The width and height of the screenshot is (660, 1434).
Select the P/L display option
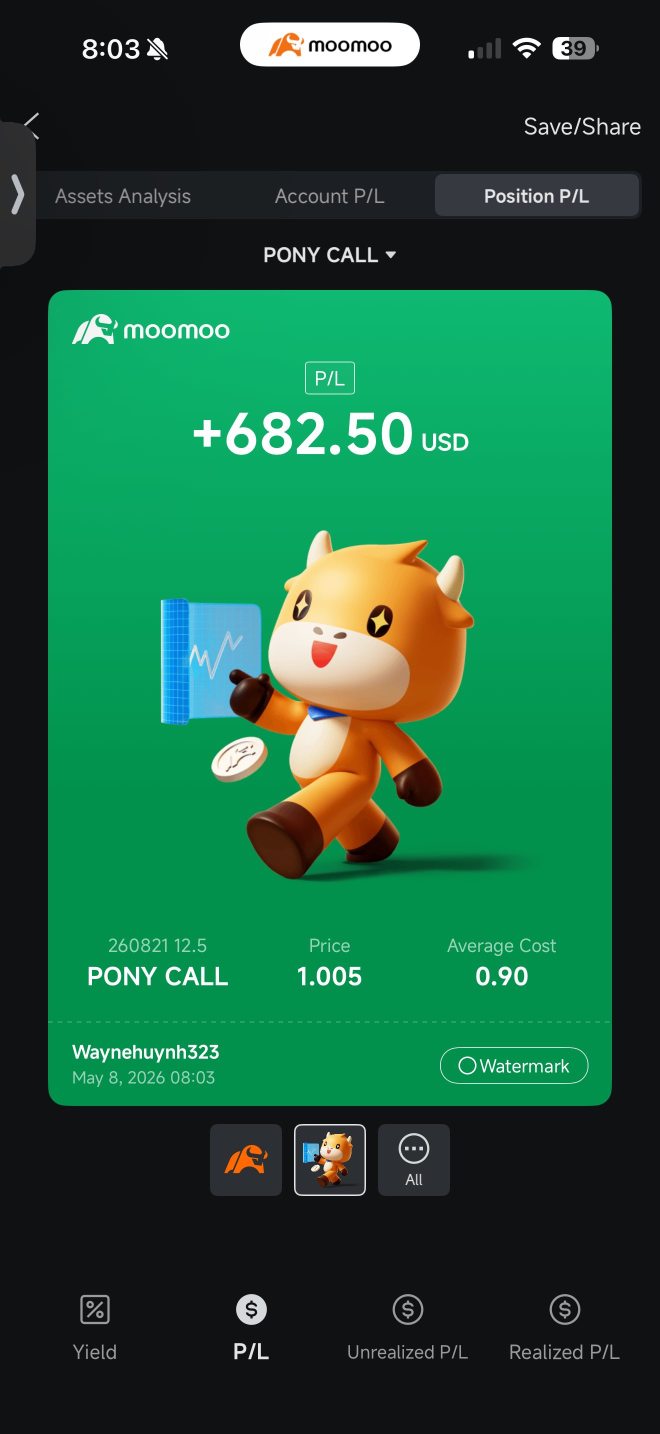coord(251,1328)
